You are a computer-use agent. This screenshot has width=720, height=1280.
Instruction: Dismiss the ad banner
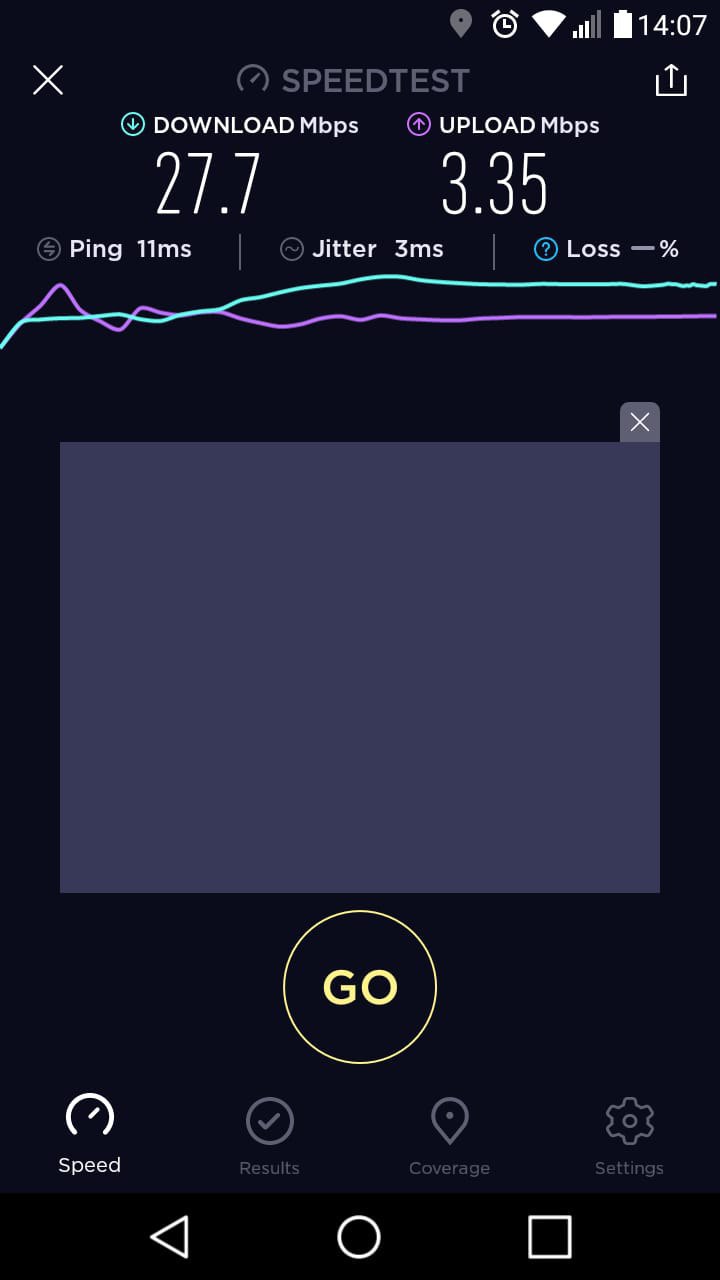click(x=640, y=422)
